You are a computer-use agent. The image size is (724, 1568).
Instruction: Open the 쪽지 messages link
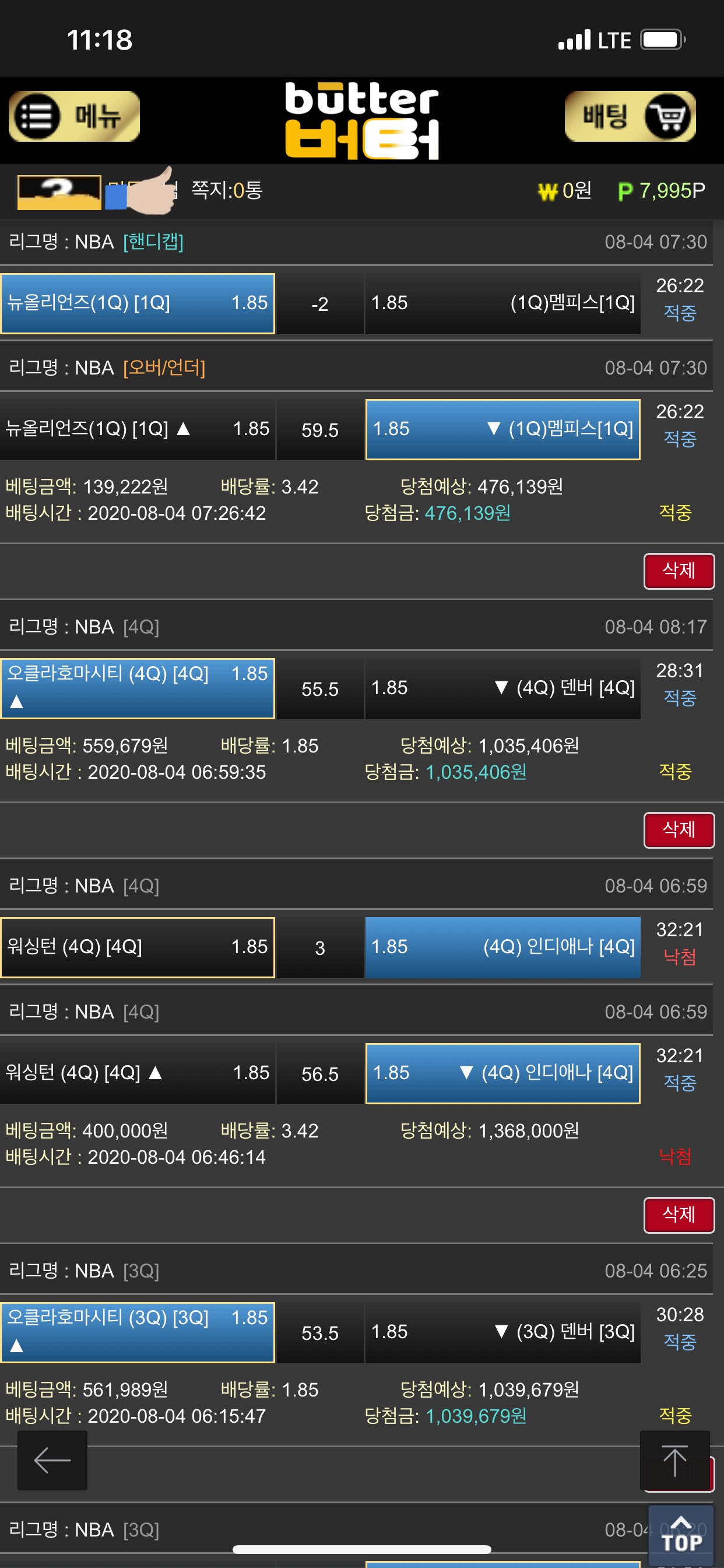point(226,191)
